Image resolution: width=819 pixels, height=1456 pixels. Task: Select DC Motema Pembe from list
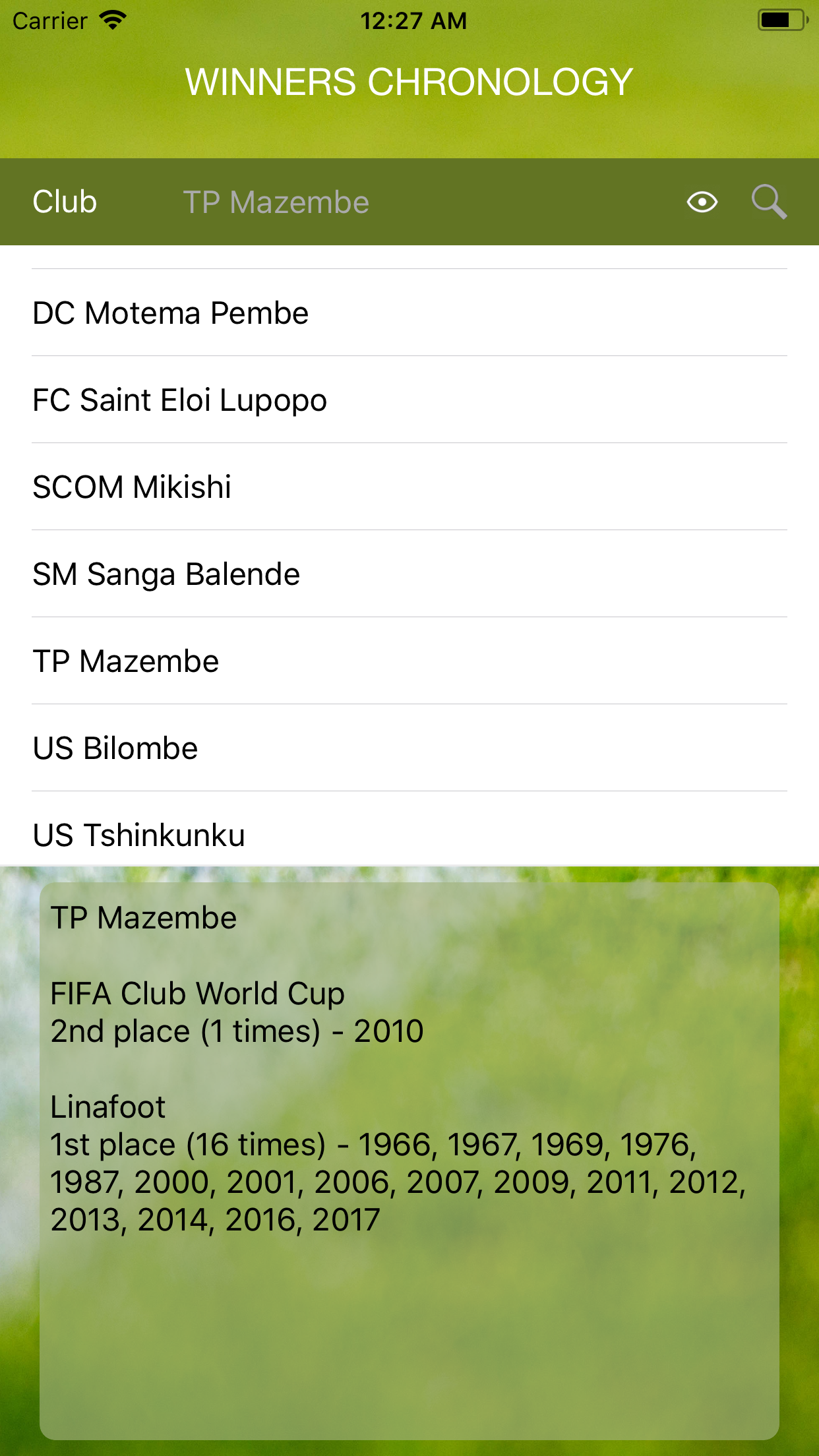coord(409,313)
